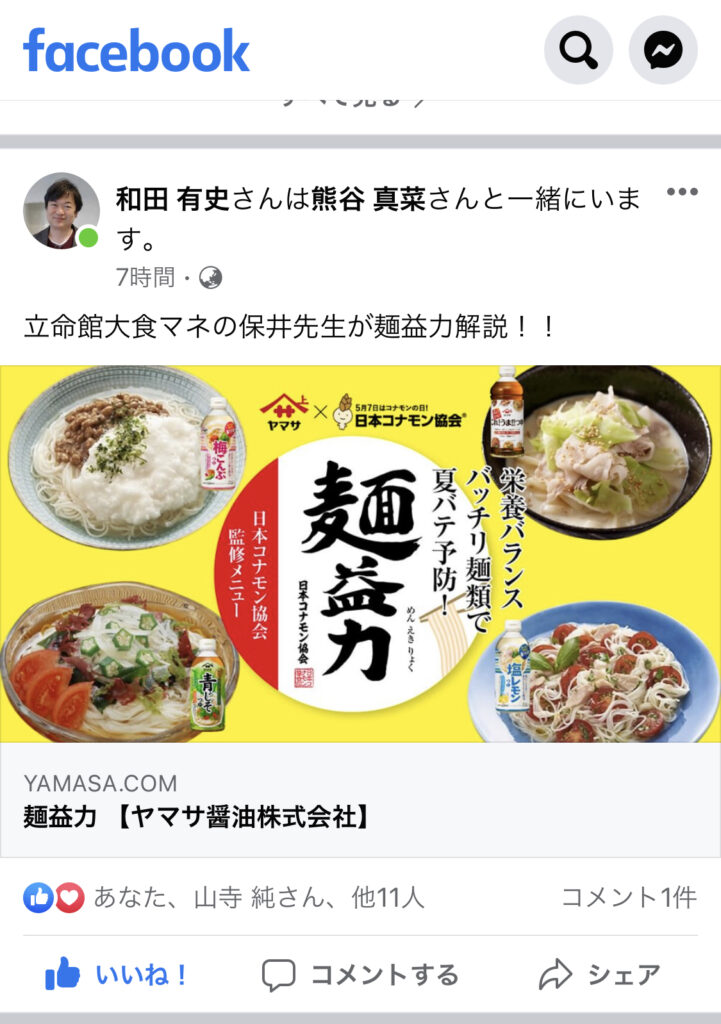Open the post's three-dot options menu

point(681,192)
